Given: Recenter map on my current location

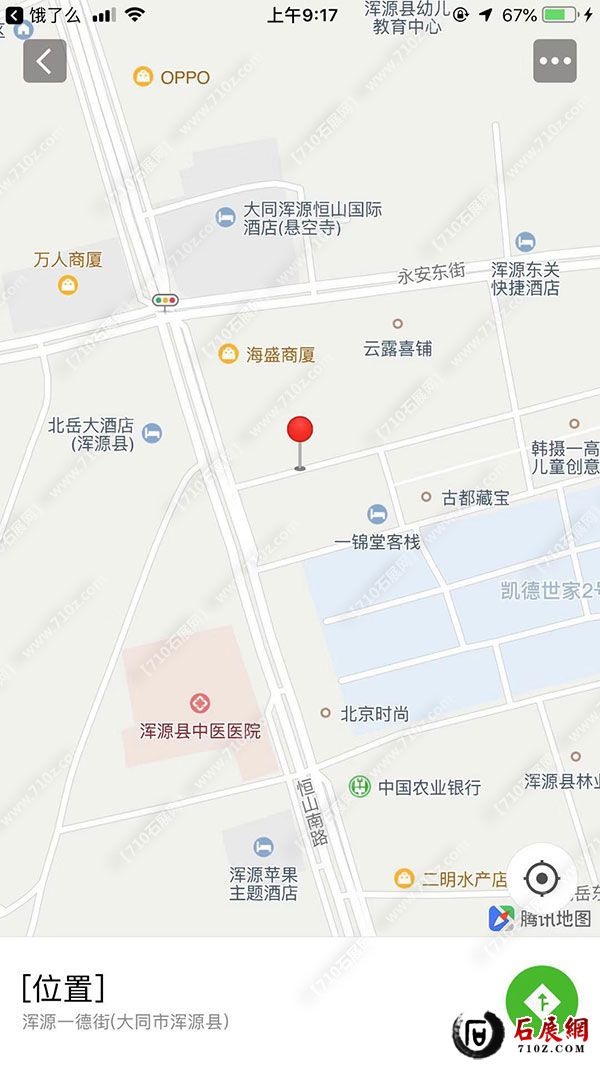Looking at the screenshot, I should [x=541, y=879].
